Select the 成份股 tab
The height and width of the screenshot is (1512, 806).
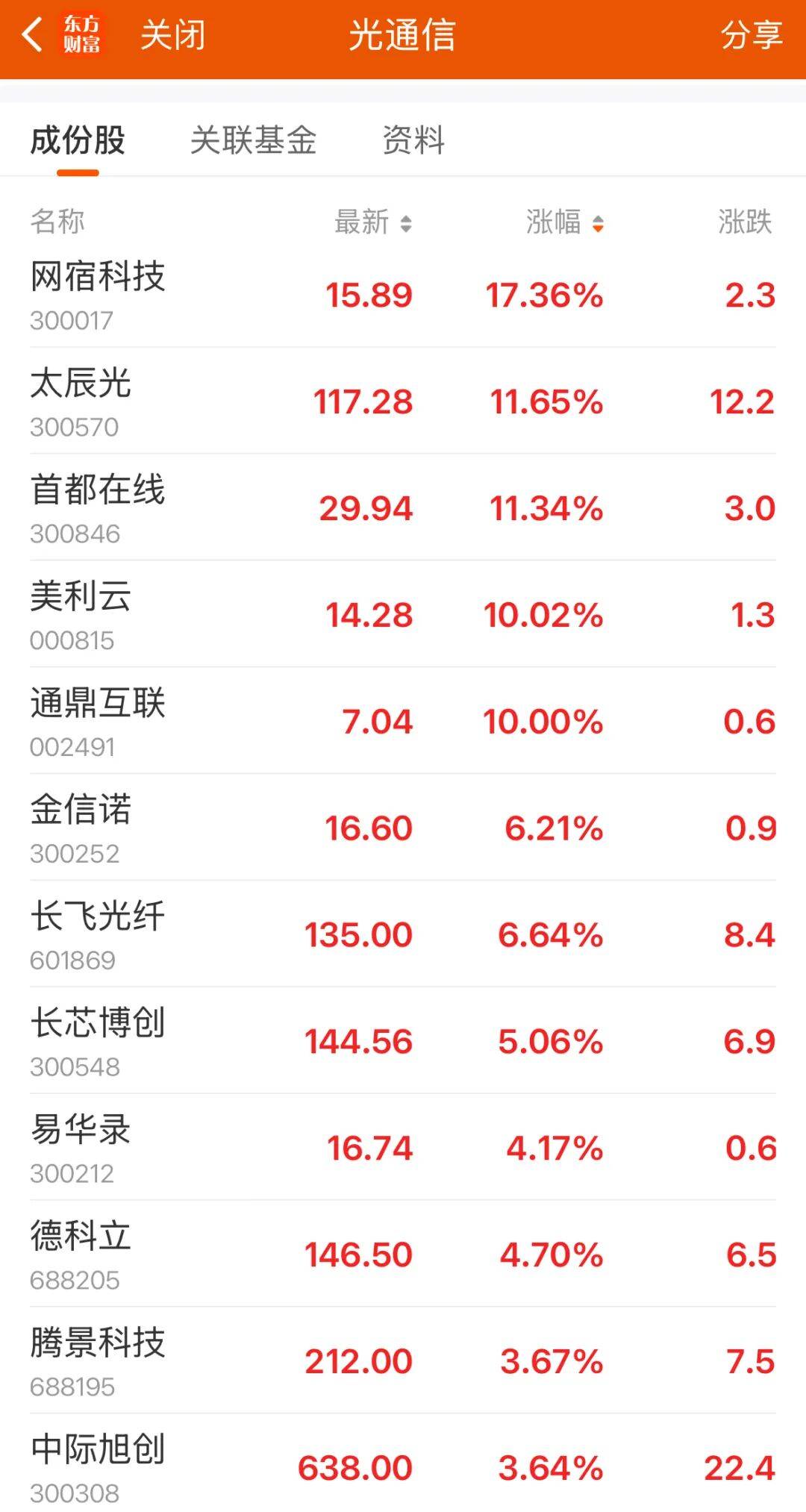[x=77, y=140]
